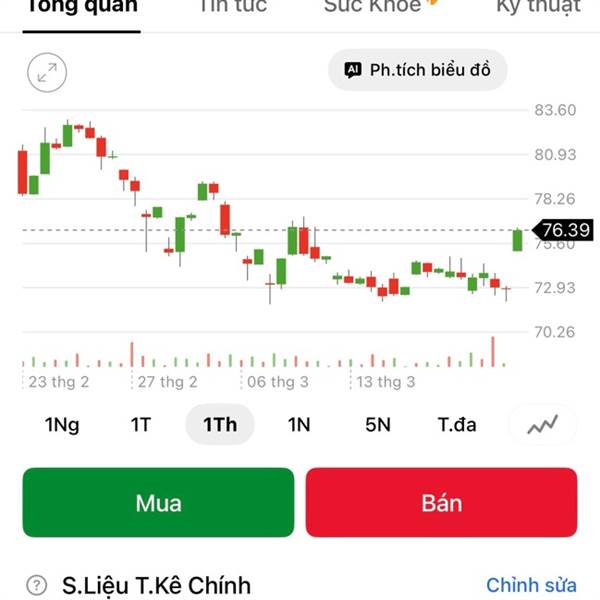Select the 1Ng time range
Image resolution: width=600 pixels, height=600 pixels.
(62, 425)
